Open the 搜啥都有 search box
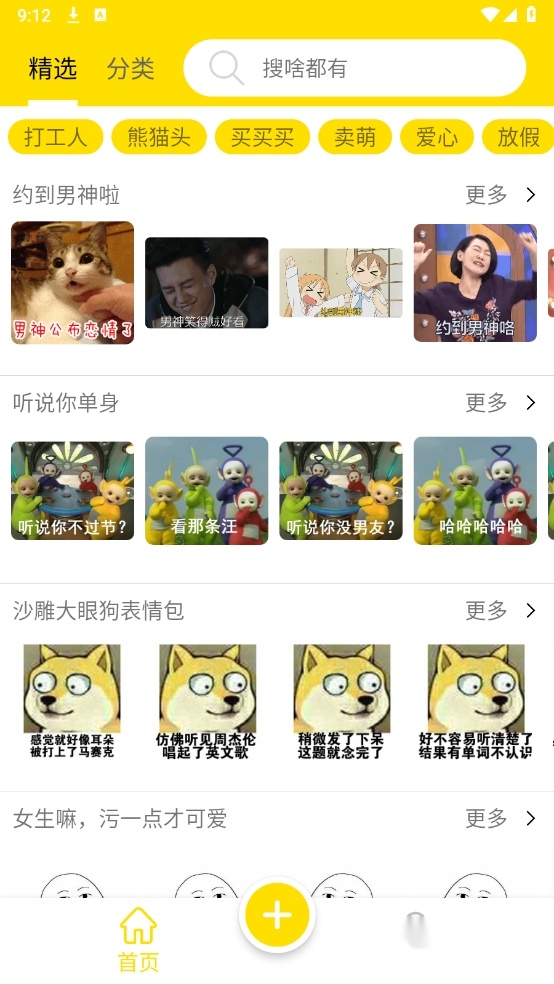The height and width of the screenshot is (984, 554). coord(354,68)
